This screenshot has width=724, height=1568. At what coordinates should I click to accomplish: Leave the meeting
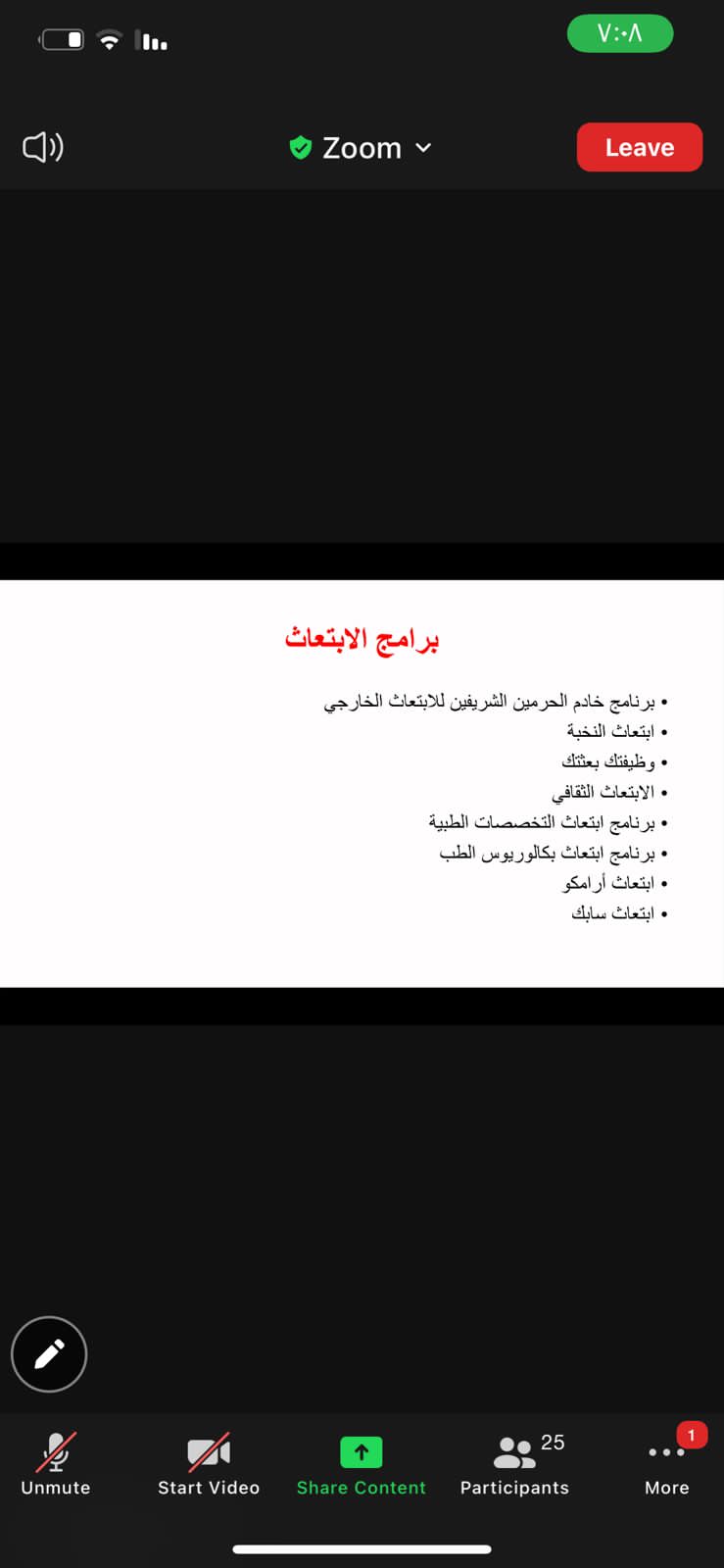pyautogui.click(x=639, y=148)
